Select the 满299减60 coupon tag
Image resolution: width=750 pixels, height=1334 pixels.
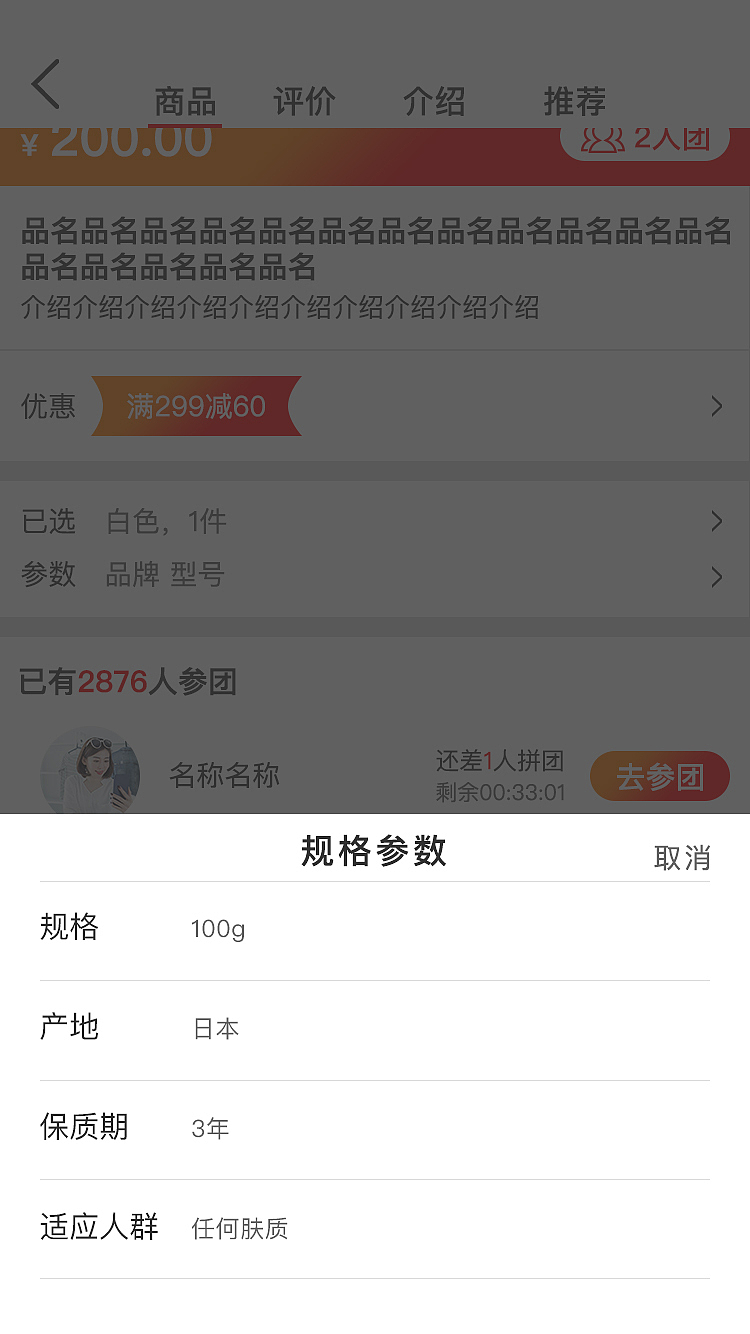(197, 406)
